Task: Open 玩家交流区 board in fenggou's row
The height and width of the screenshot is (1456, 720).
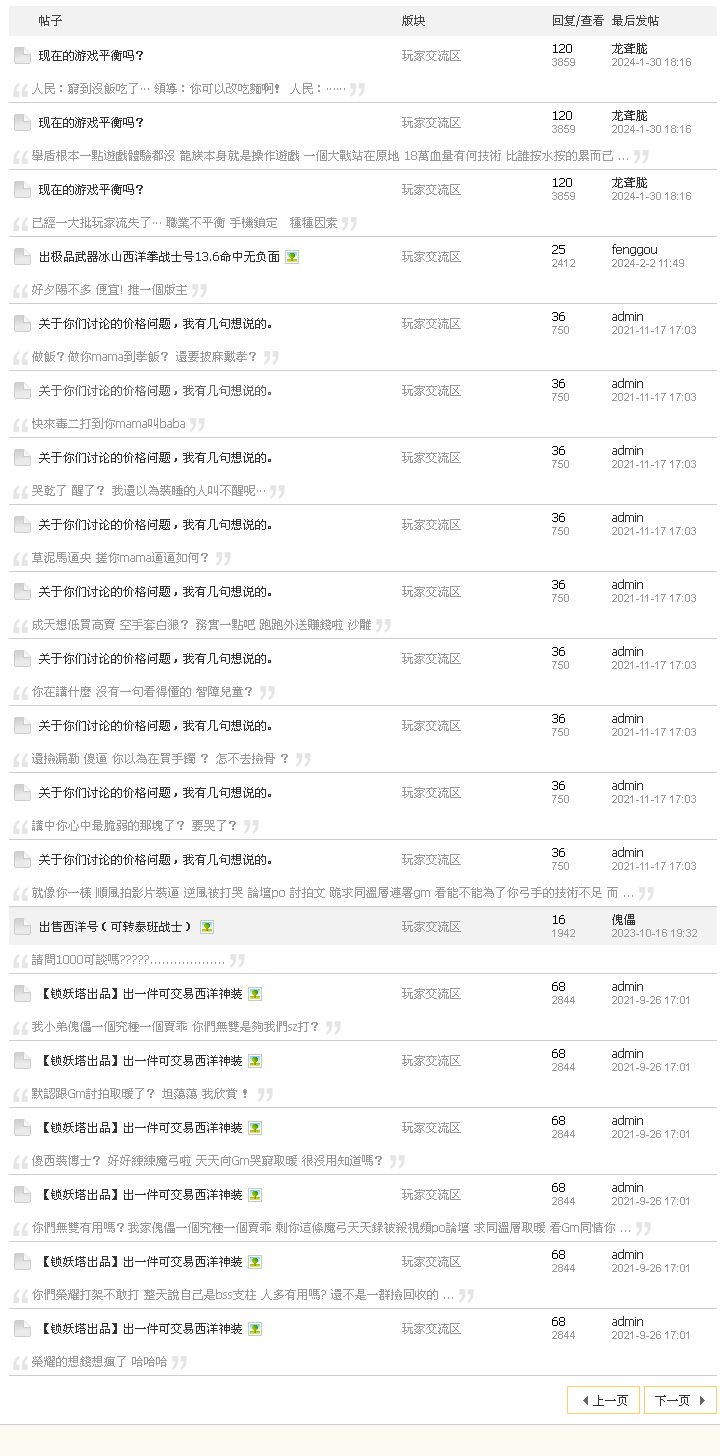Action: (x=431, y=257)
